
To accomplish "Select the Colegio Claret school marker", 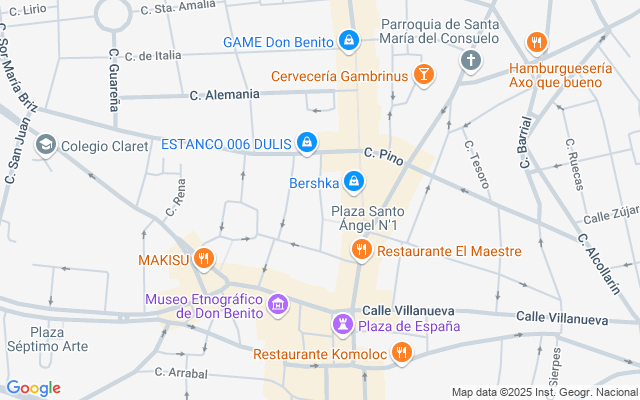I will click(x=46, y=145).
